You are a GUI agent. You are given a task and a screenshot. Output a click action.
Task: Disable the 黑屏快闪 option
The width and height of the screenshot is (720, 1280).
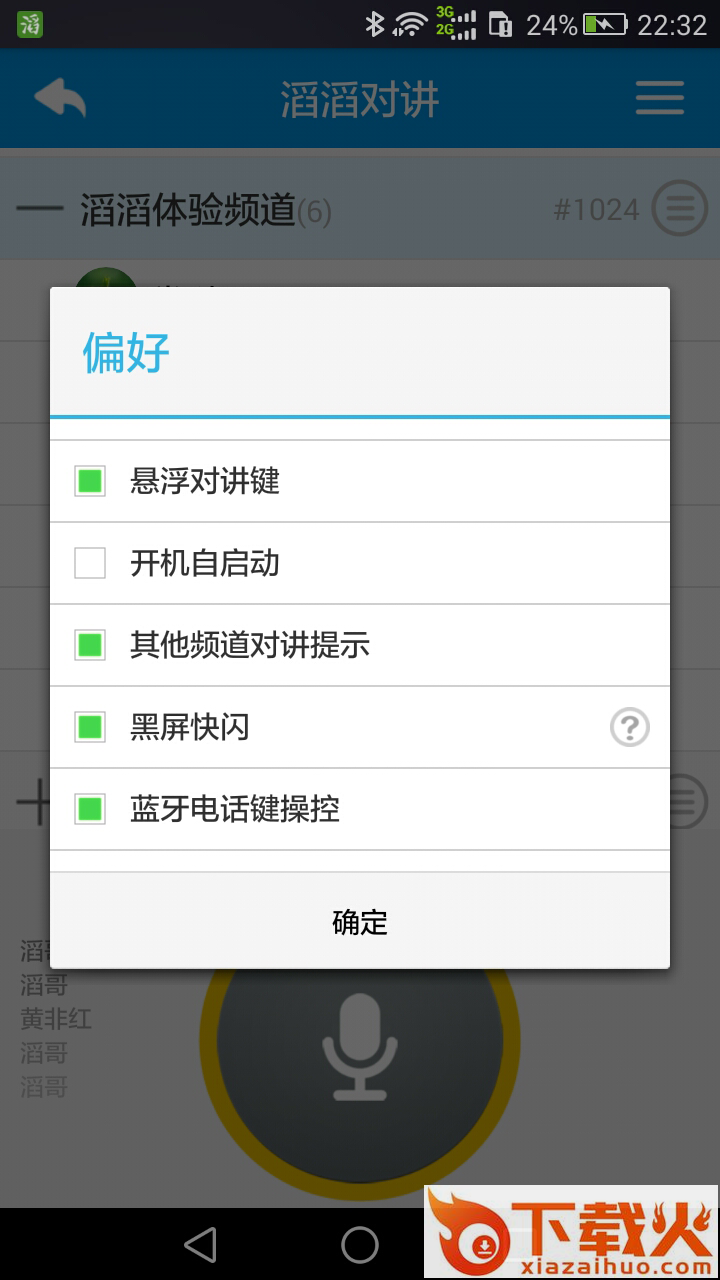point(90,727)
